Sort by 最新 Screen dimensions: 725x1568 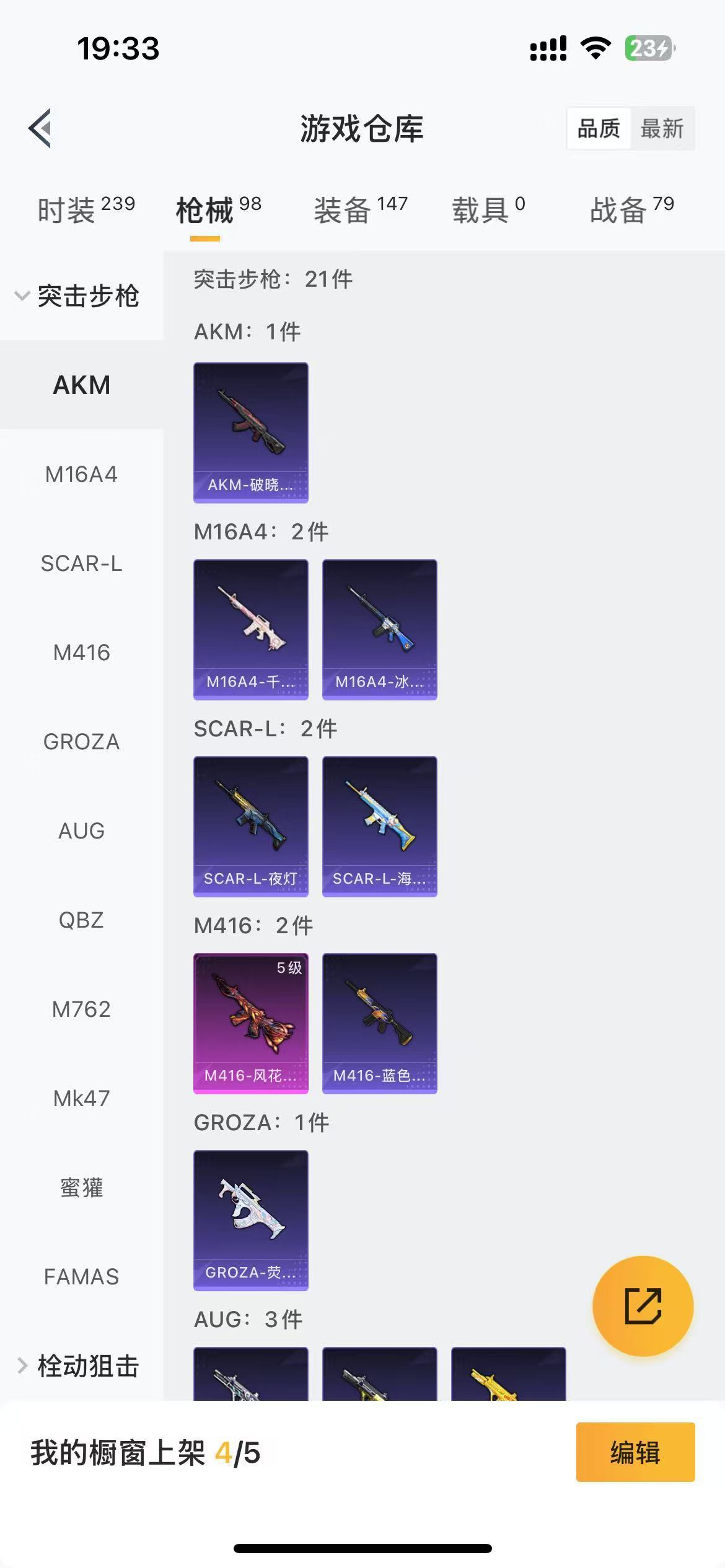pyautogui.click(x=661, y=129)
